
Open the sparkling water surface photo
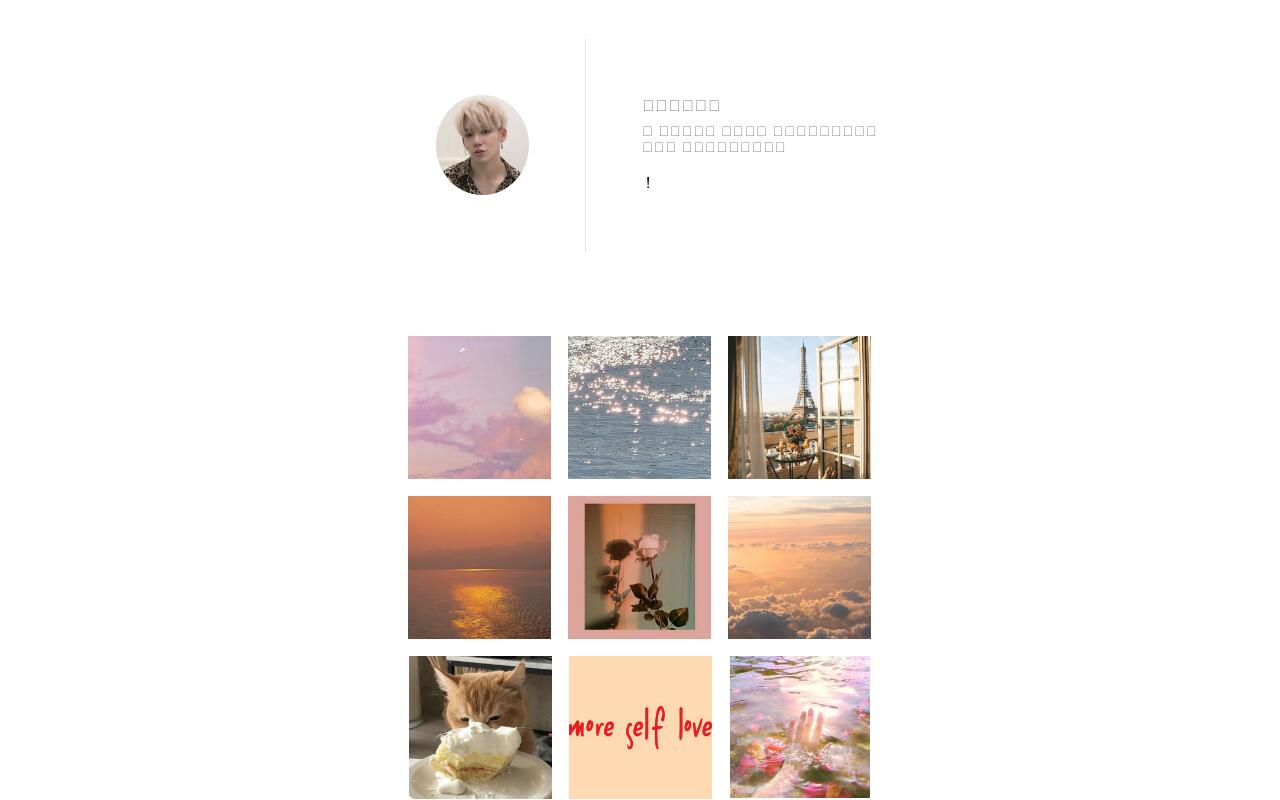coord(639,407)
